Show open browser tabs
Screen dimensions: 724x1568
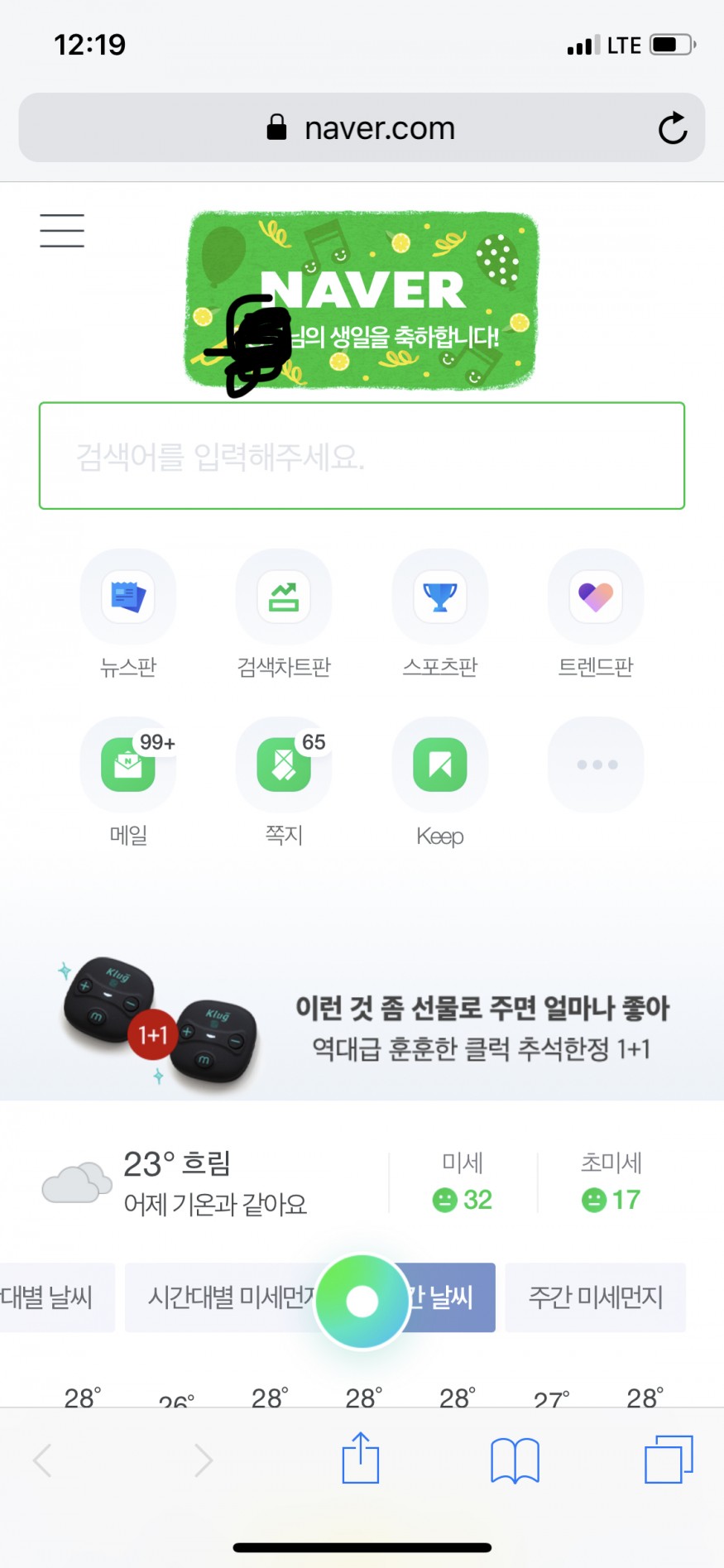click(669, 1460)
